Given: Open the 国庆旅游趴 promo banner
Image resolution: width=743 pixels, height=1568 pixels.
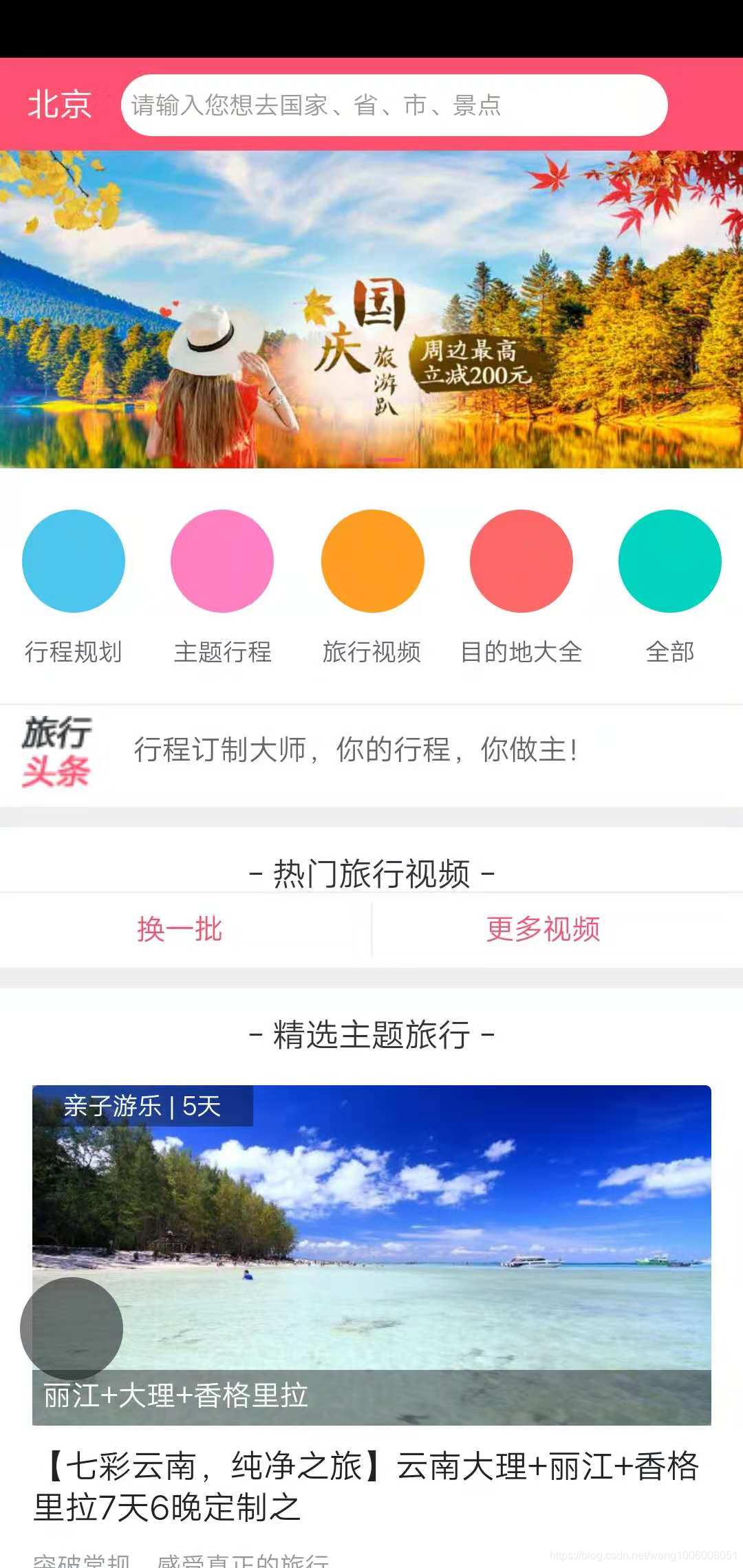Looking at the screenshot, I should [371, 309].
